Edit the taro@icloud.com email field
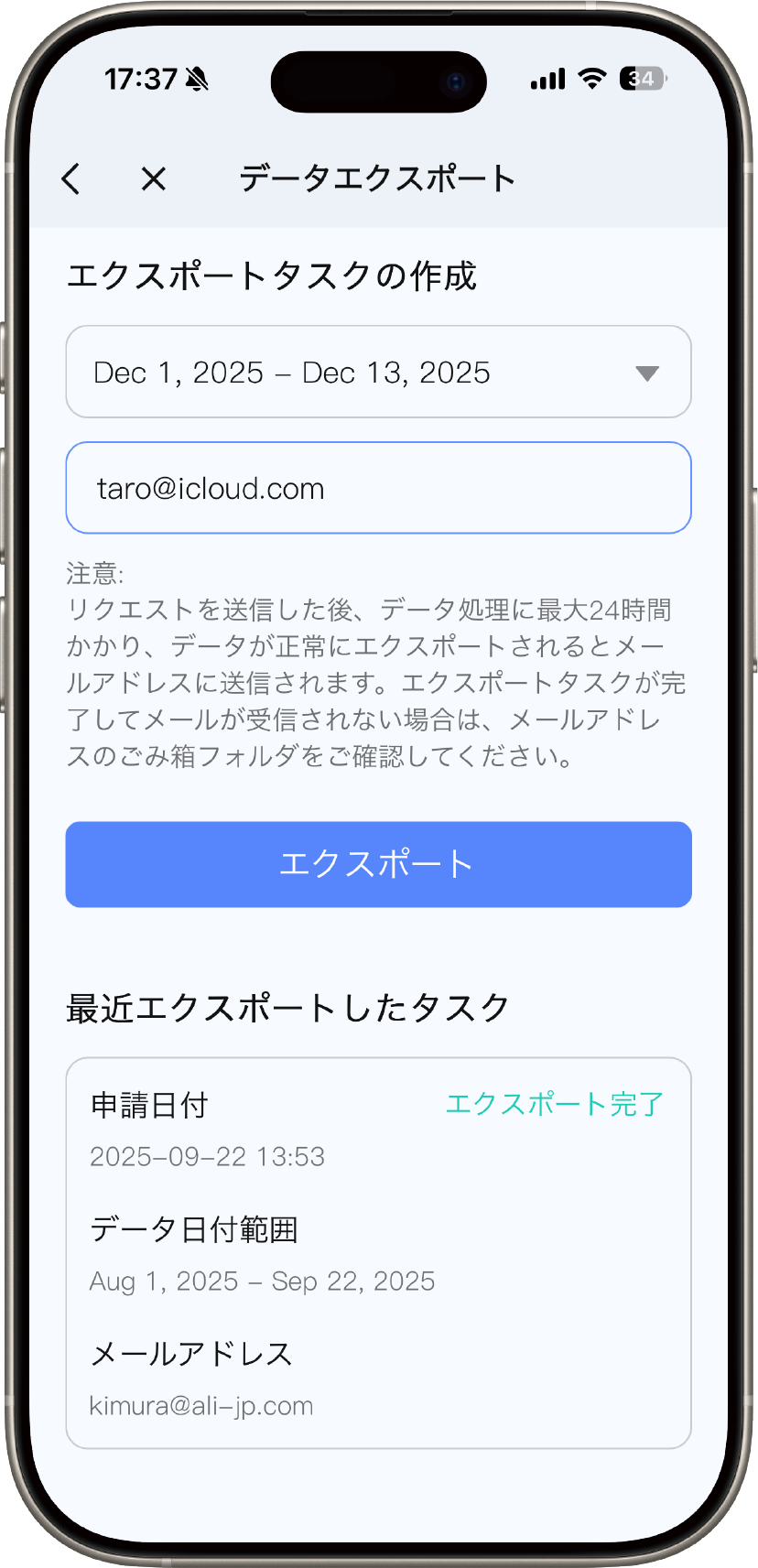Image resolution: width=758 pixels, height=1568 pixels. pos(378,488)
